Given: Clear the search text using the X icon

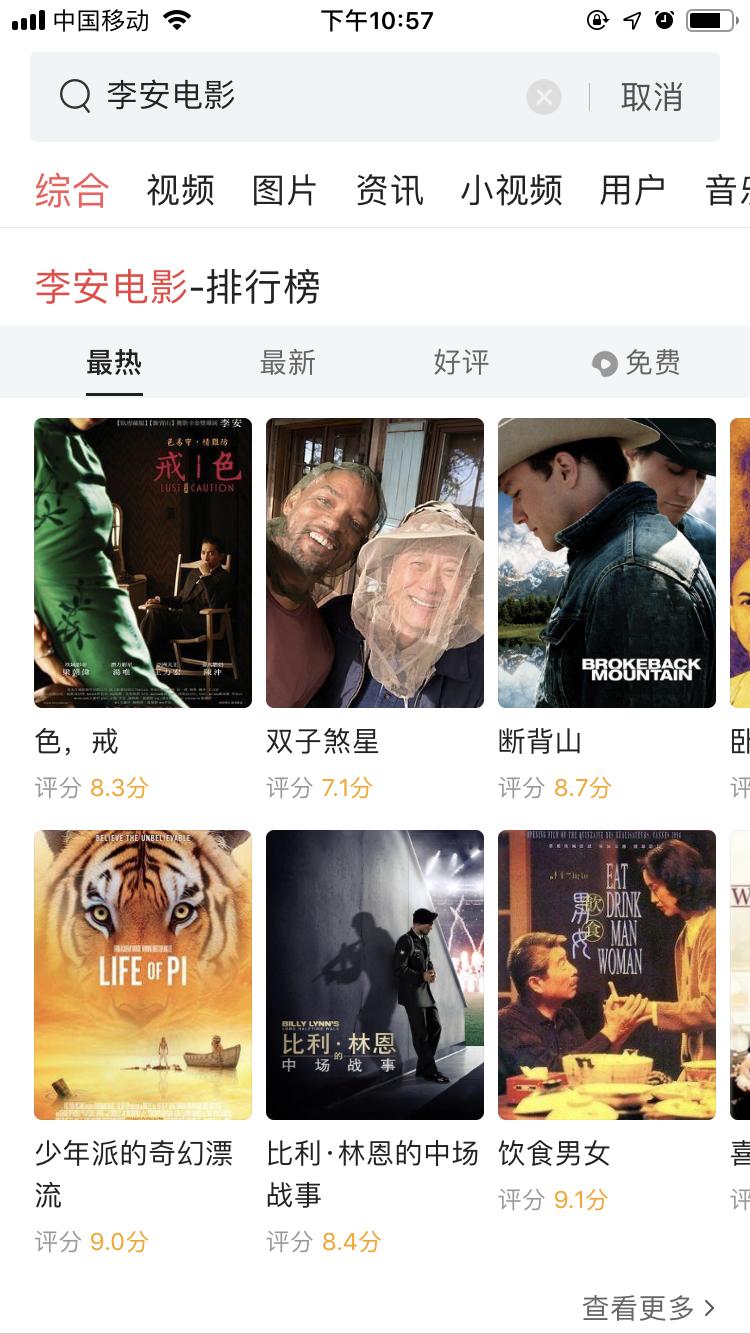Looking at the screenshot, I should [543, 96].
